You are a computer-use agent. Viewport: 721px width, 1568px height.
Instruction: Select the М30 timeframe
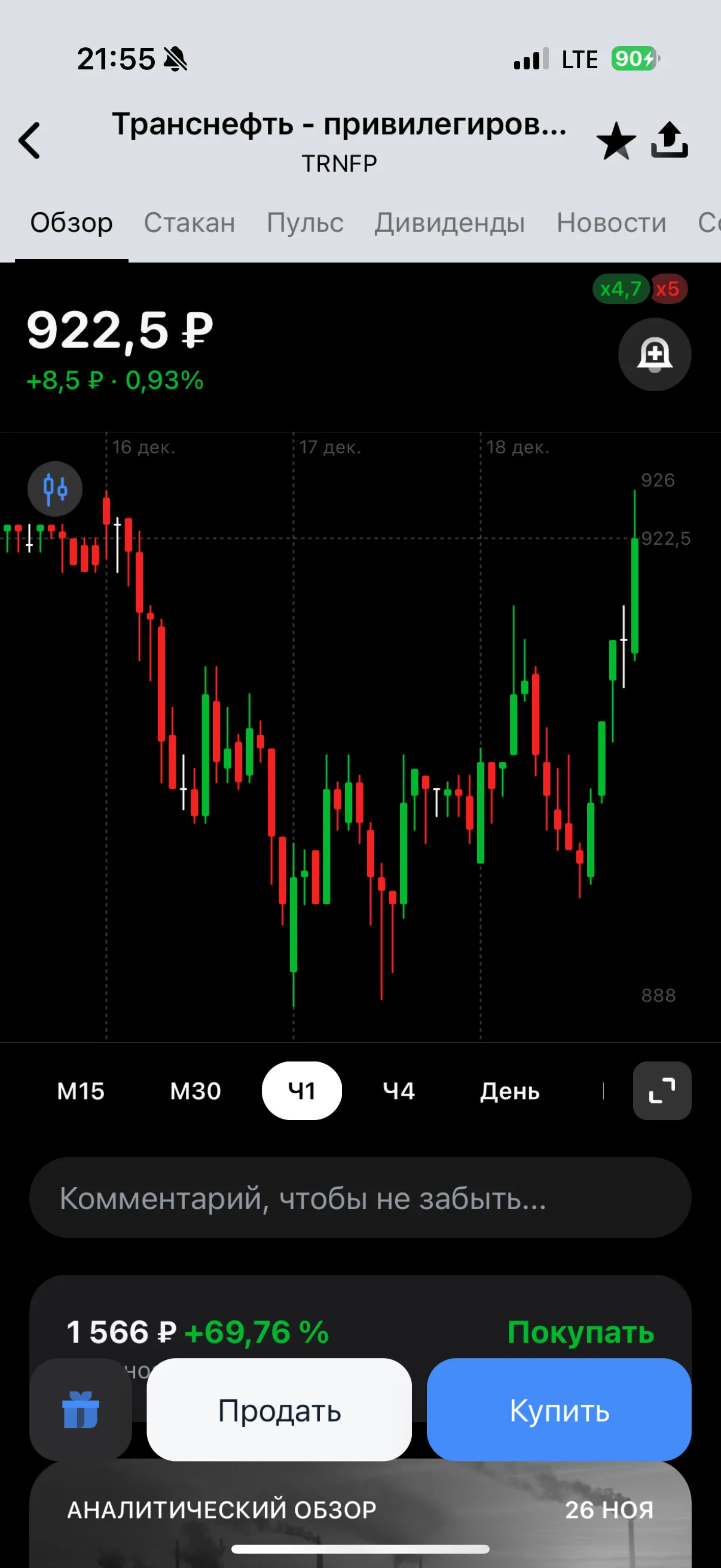click(x=195, y=1091)
